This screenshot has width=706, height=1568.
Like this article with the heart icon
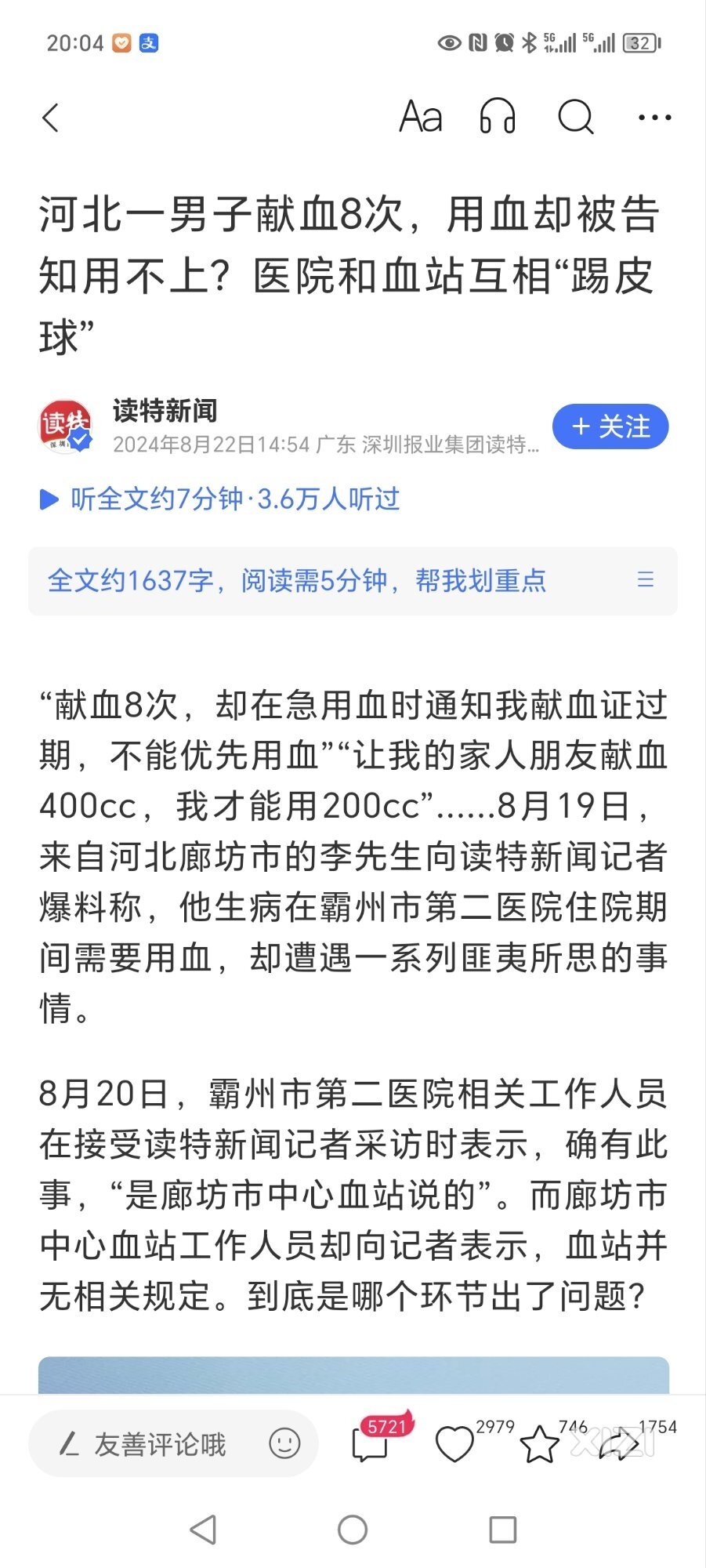point(454,1444)
